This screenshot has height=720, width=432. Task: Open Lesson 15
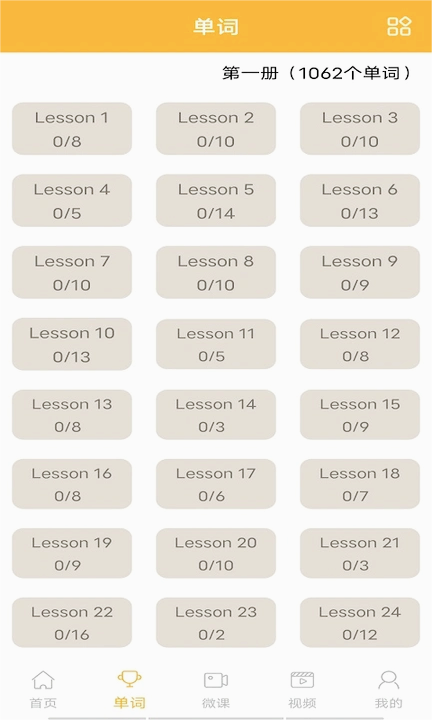[360, 415]
